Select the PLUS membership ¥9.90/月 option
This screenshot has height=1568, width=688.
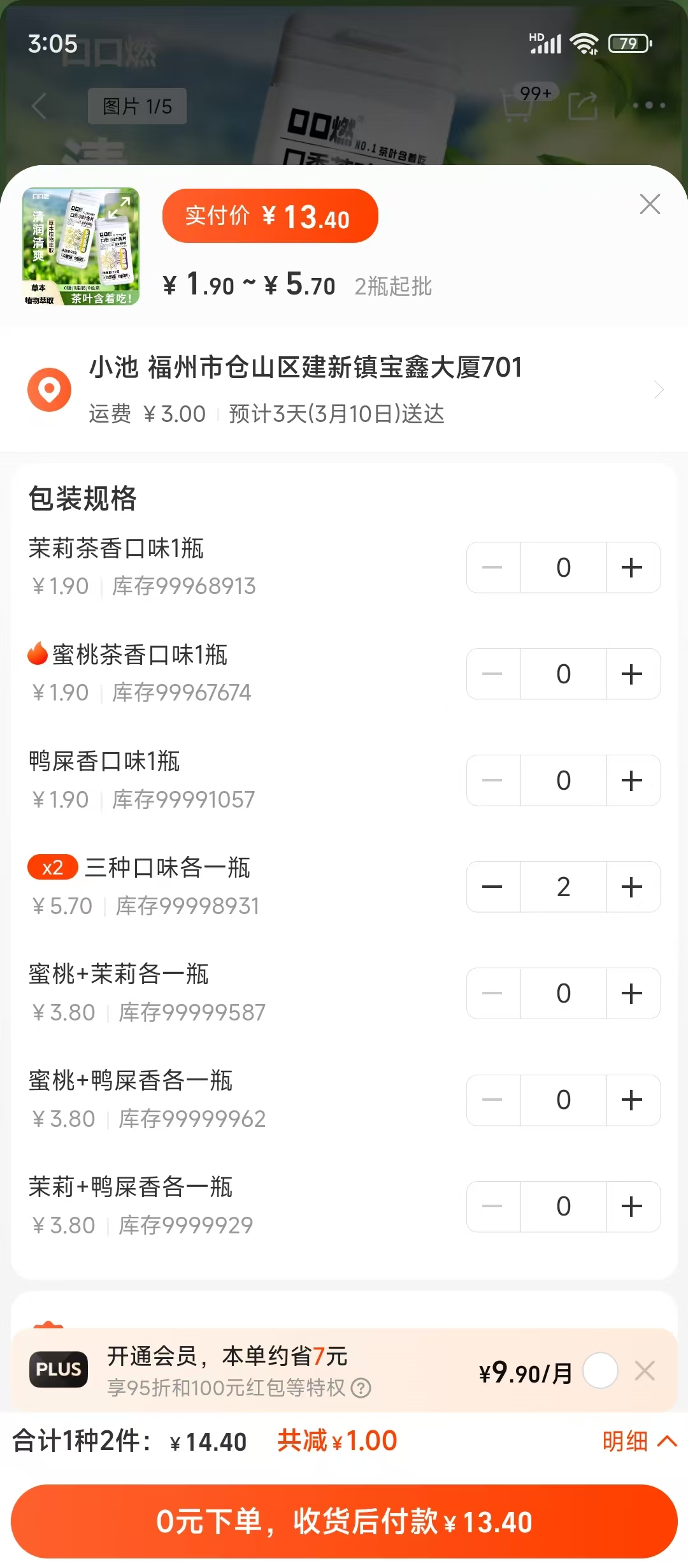[x=601, y=1370]
